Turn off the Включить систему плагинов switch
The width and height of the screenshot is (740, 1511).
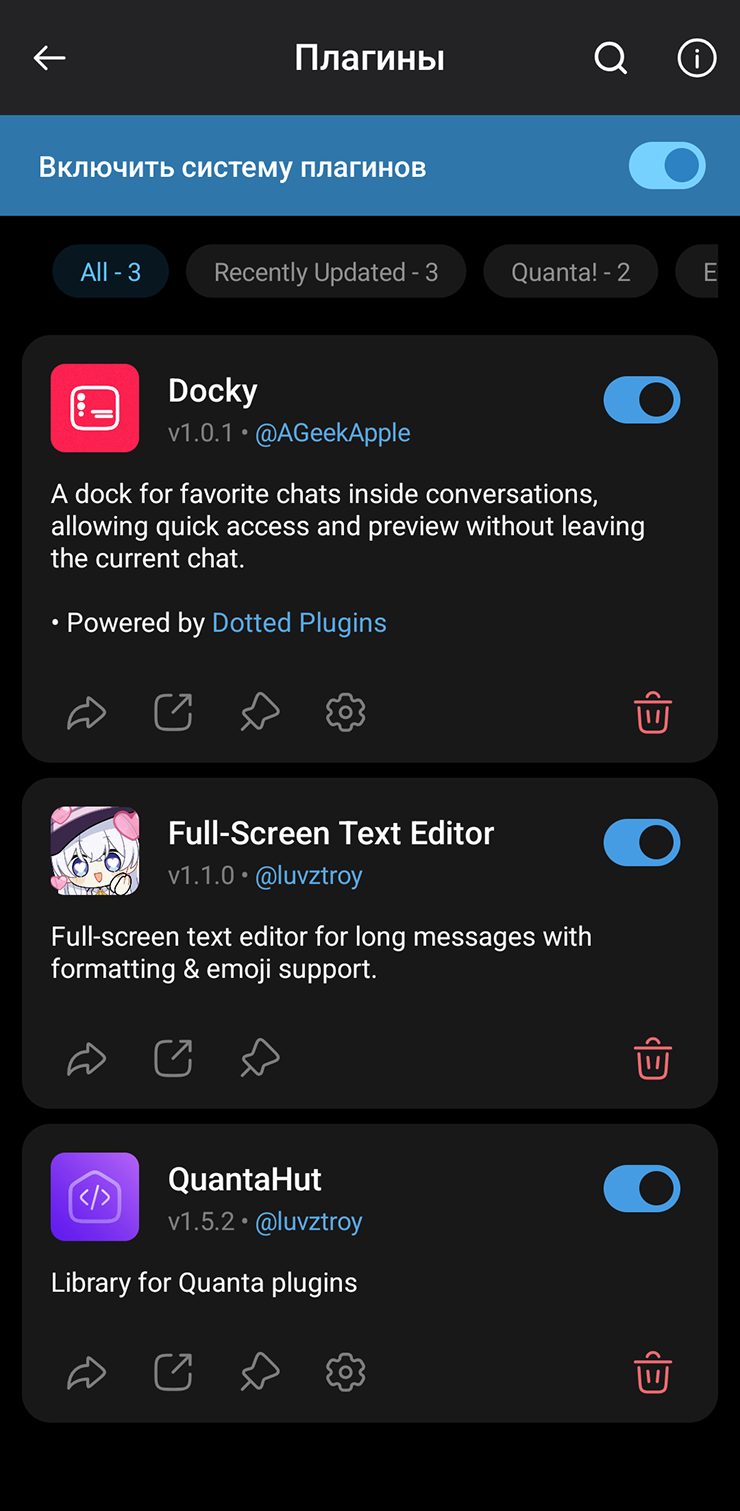pyautogui.click(x=667, y=166)
